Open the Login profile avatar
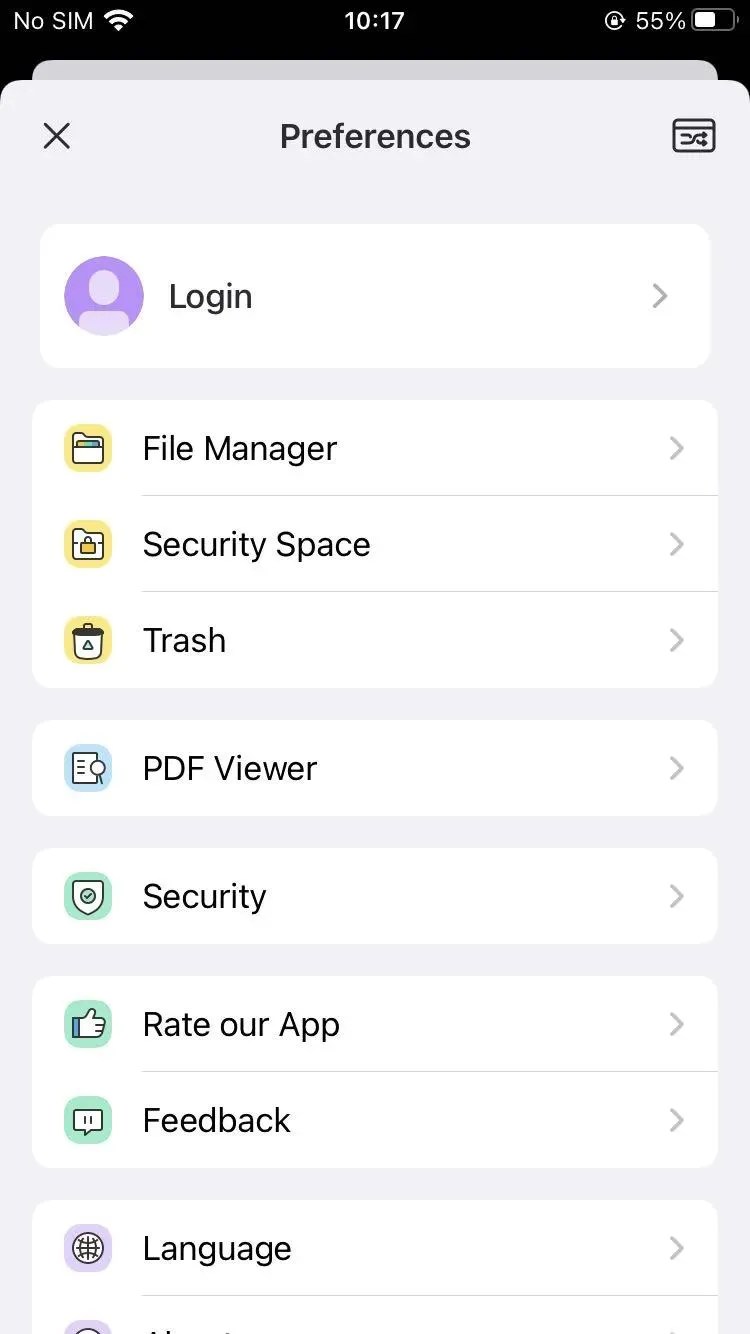750x1334 pixels. [103, 295]
